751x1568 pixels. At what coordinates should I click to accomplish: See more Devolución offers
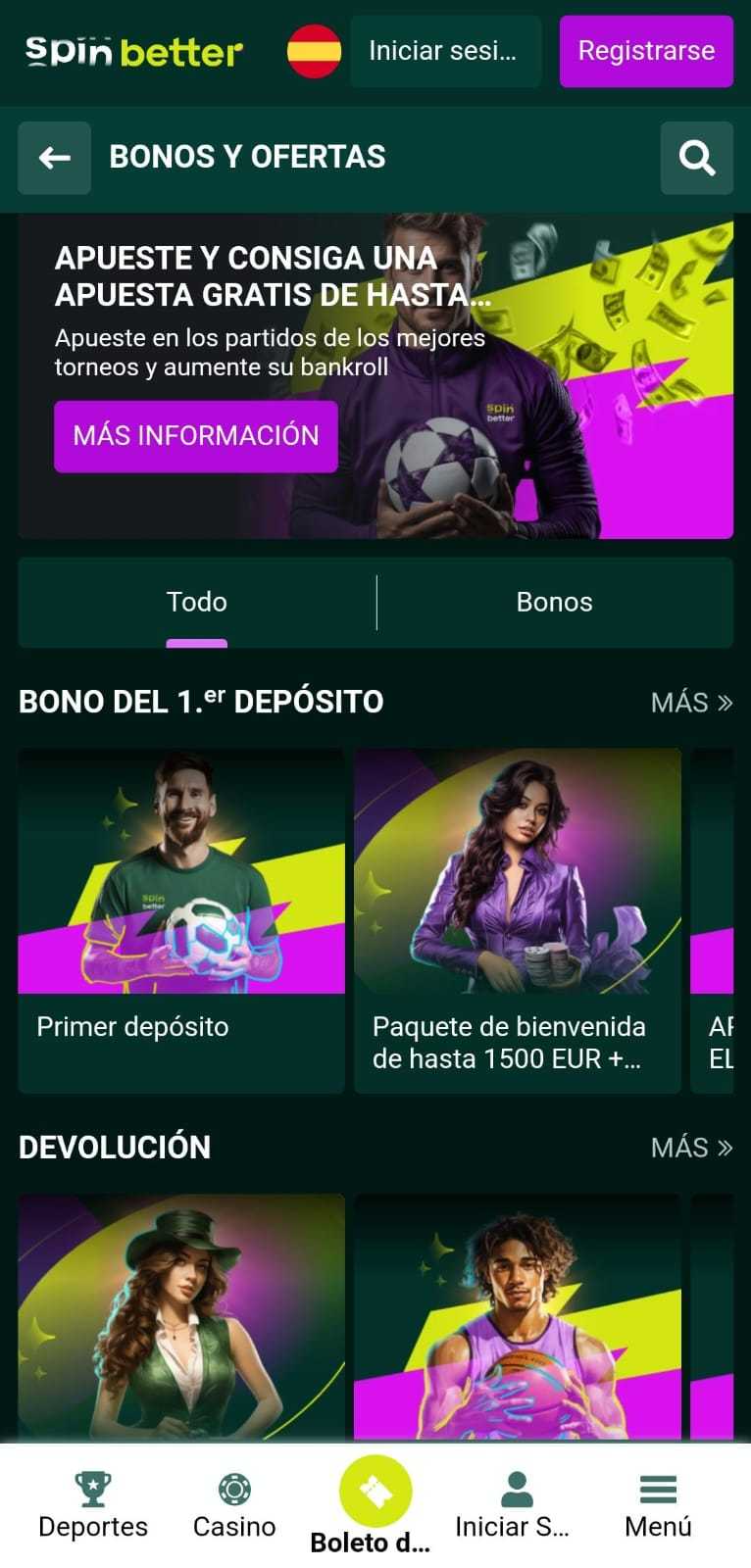point(691,1148)
